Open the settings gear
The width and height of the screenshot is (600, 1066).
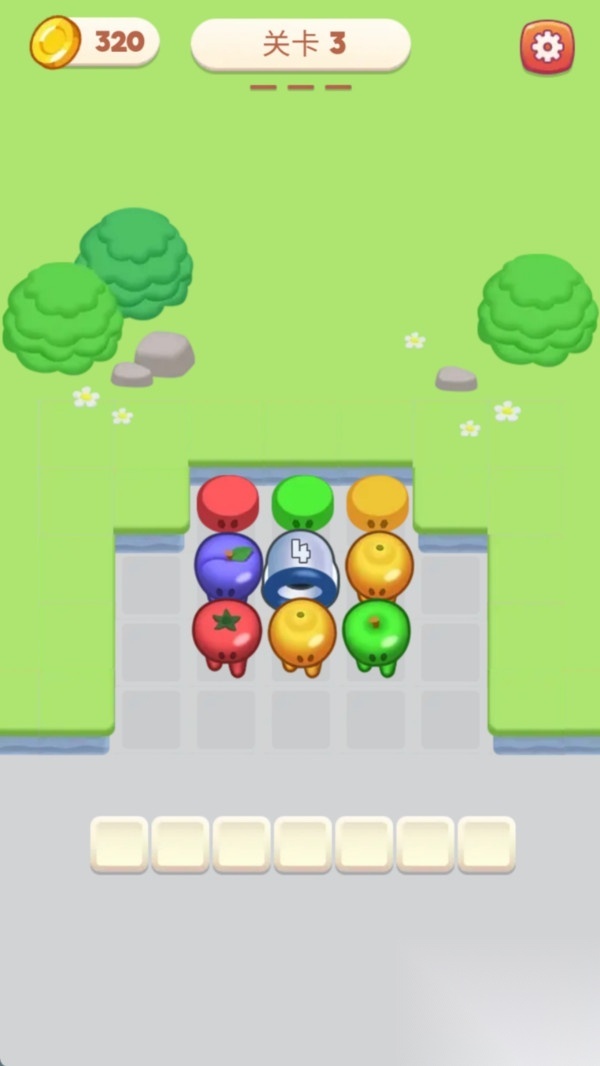click(x=547, y=46)
